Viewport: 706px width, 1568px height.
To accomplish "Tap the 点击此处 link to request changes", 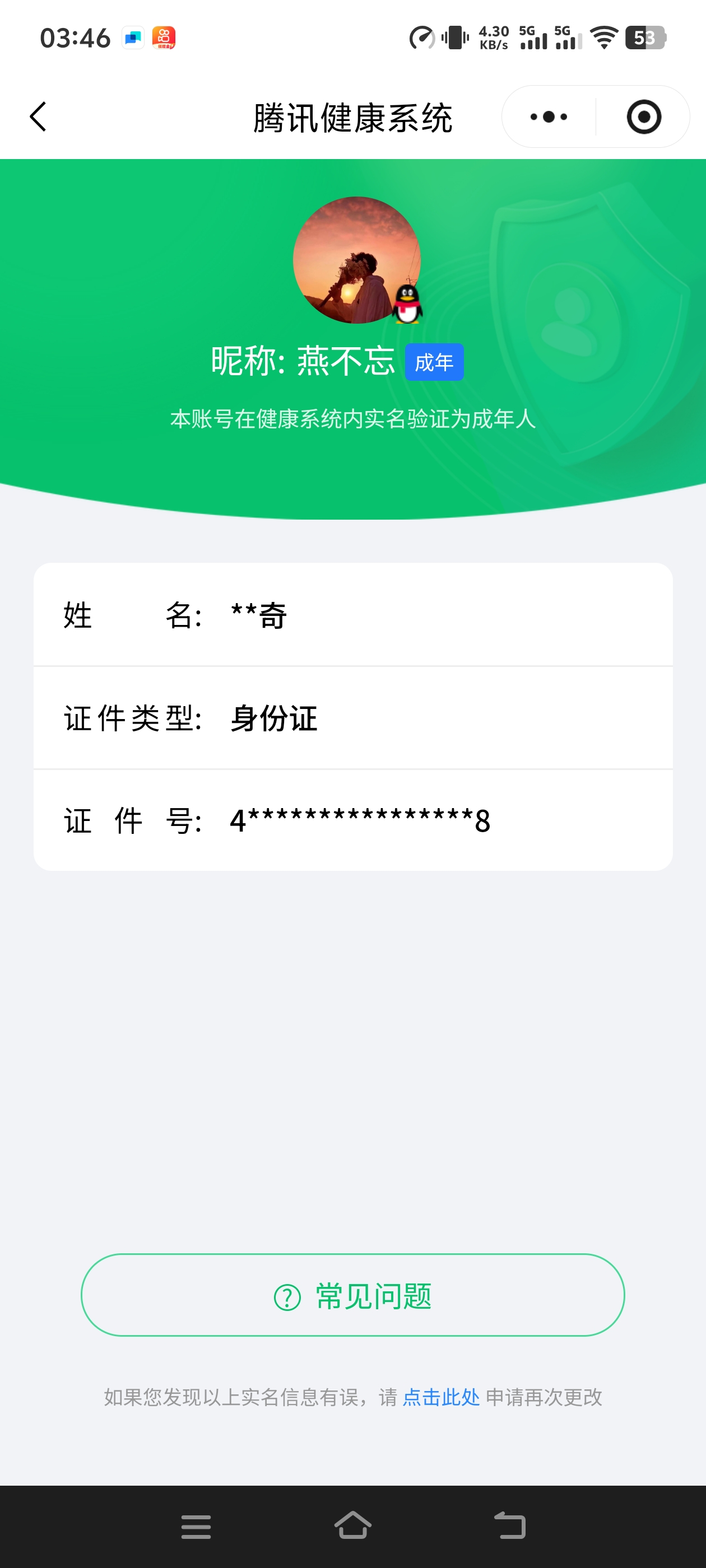I will [441, 1397].
